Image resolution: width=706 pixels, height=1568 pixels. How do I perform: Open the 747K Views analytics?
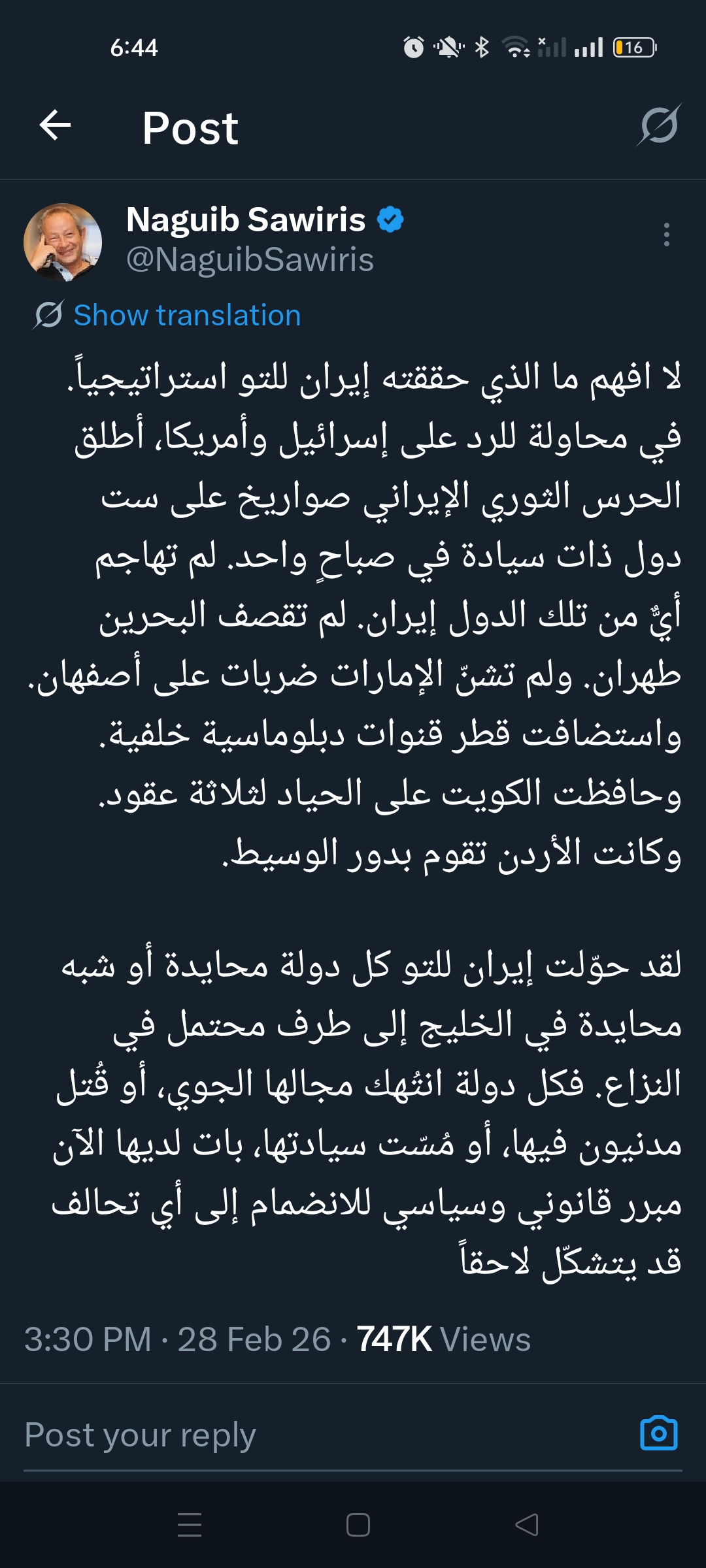(443, 1339)
